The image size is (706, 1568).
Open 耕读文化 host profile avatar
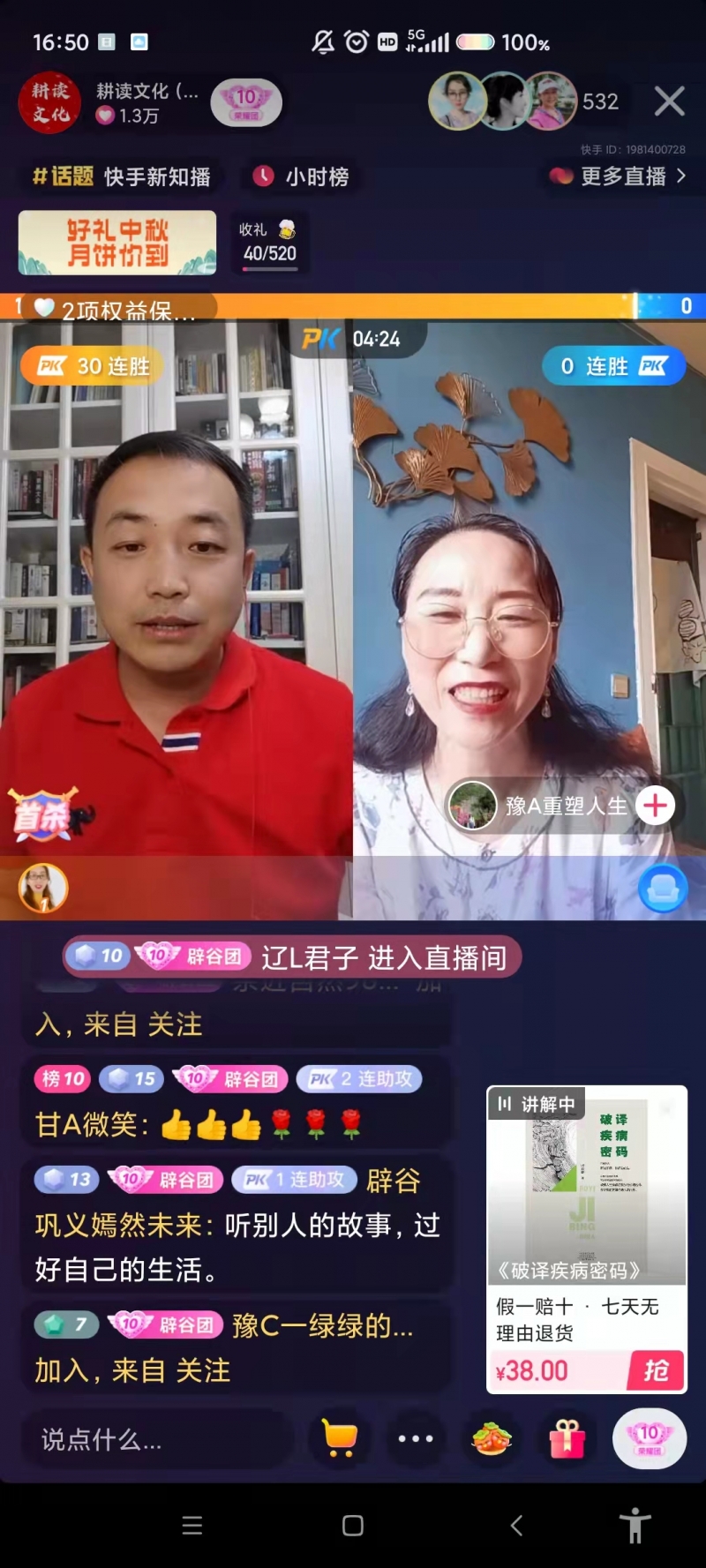[50, 103]
